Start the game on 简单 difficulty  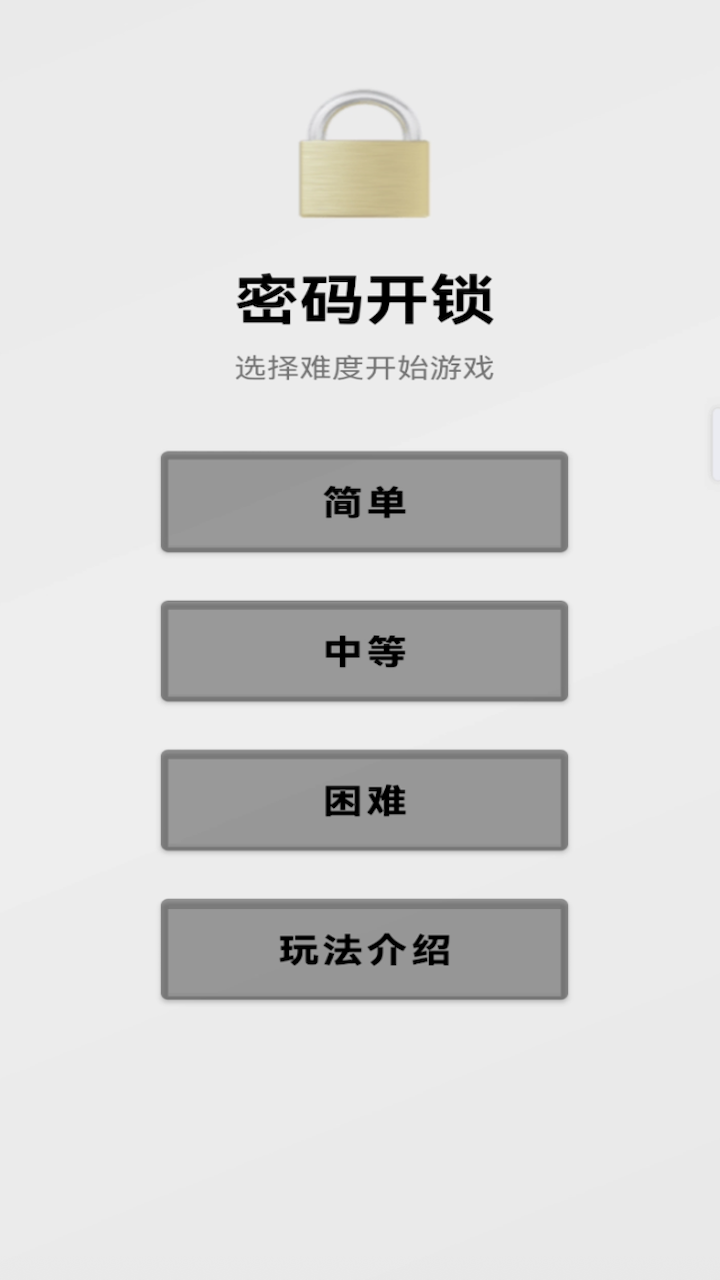point(364,502)
